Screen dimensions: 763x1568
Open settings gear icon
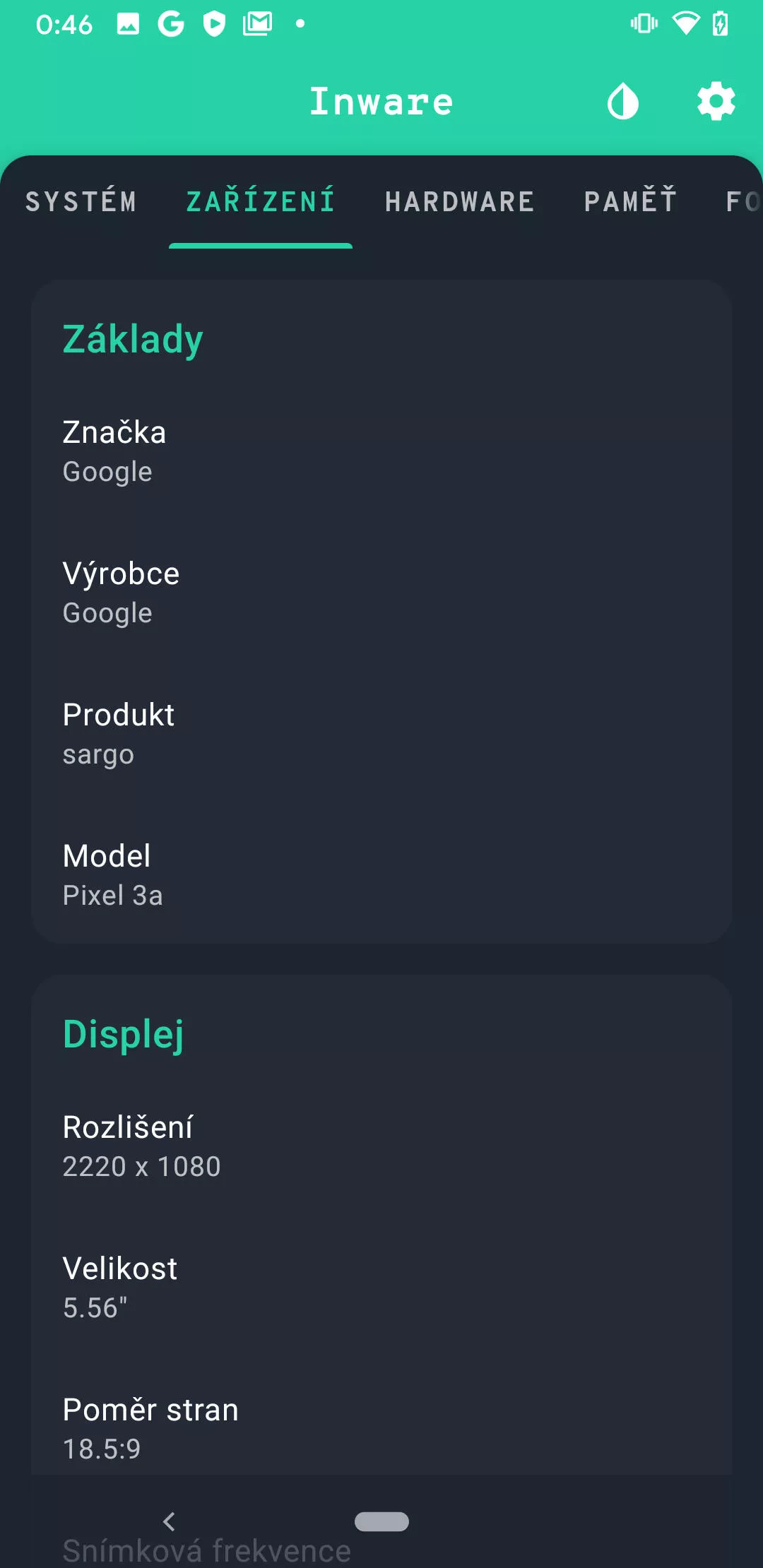pos(716,102)
